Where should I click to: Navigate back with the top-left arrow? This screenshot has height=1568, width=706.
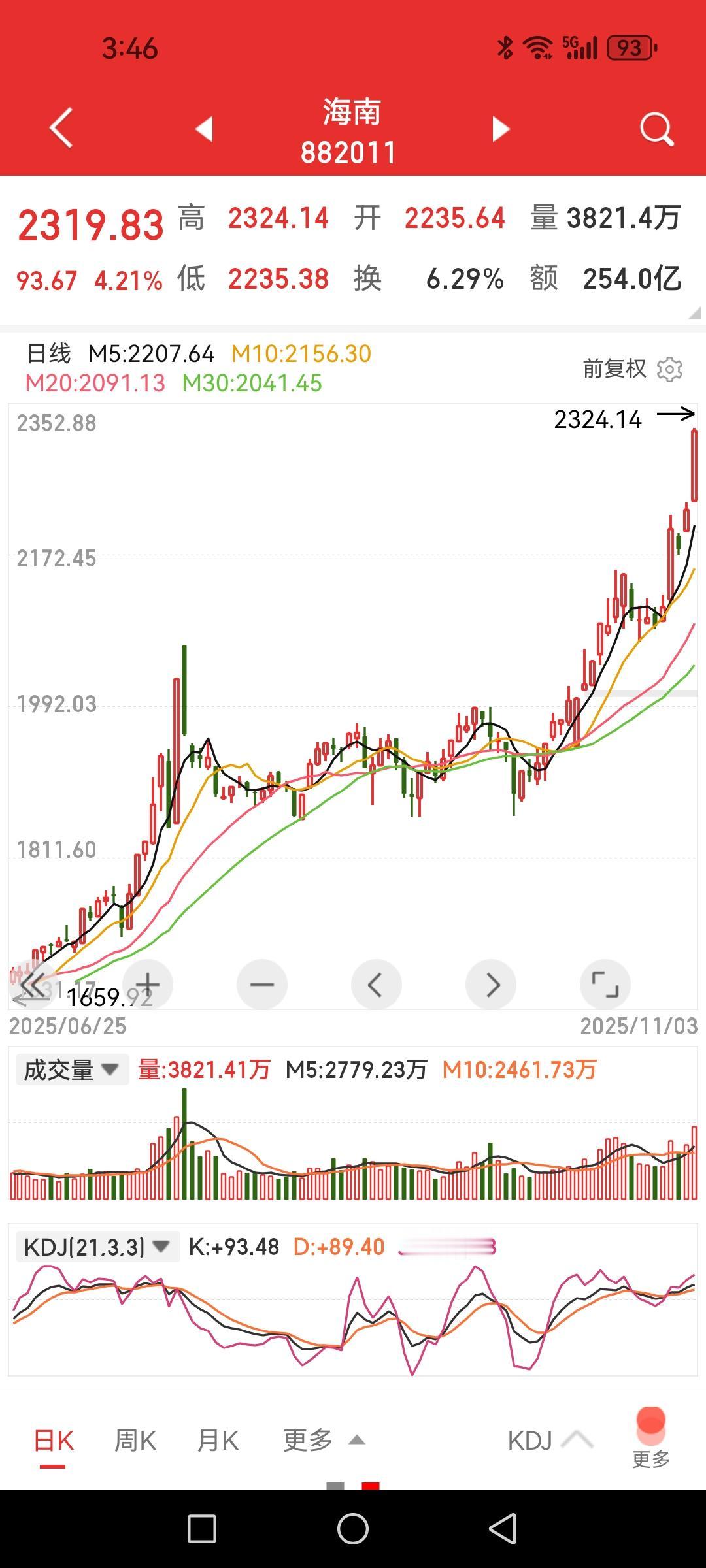(61, 129)
